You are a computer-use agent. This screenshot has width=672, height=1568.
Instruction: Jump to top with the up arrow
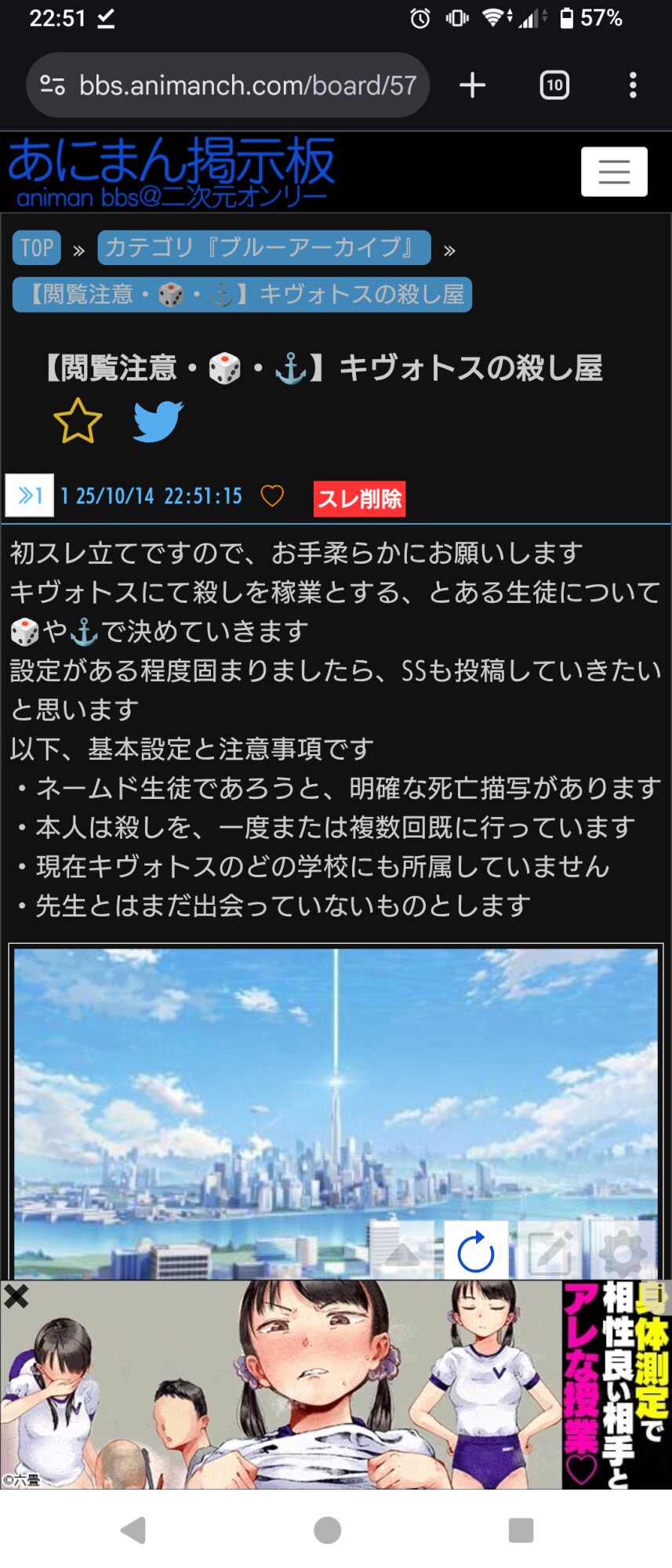click(x=401, y=1252)
